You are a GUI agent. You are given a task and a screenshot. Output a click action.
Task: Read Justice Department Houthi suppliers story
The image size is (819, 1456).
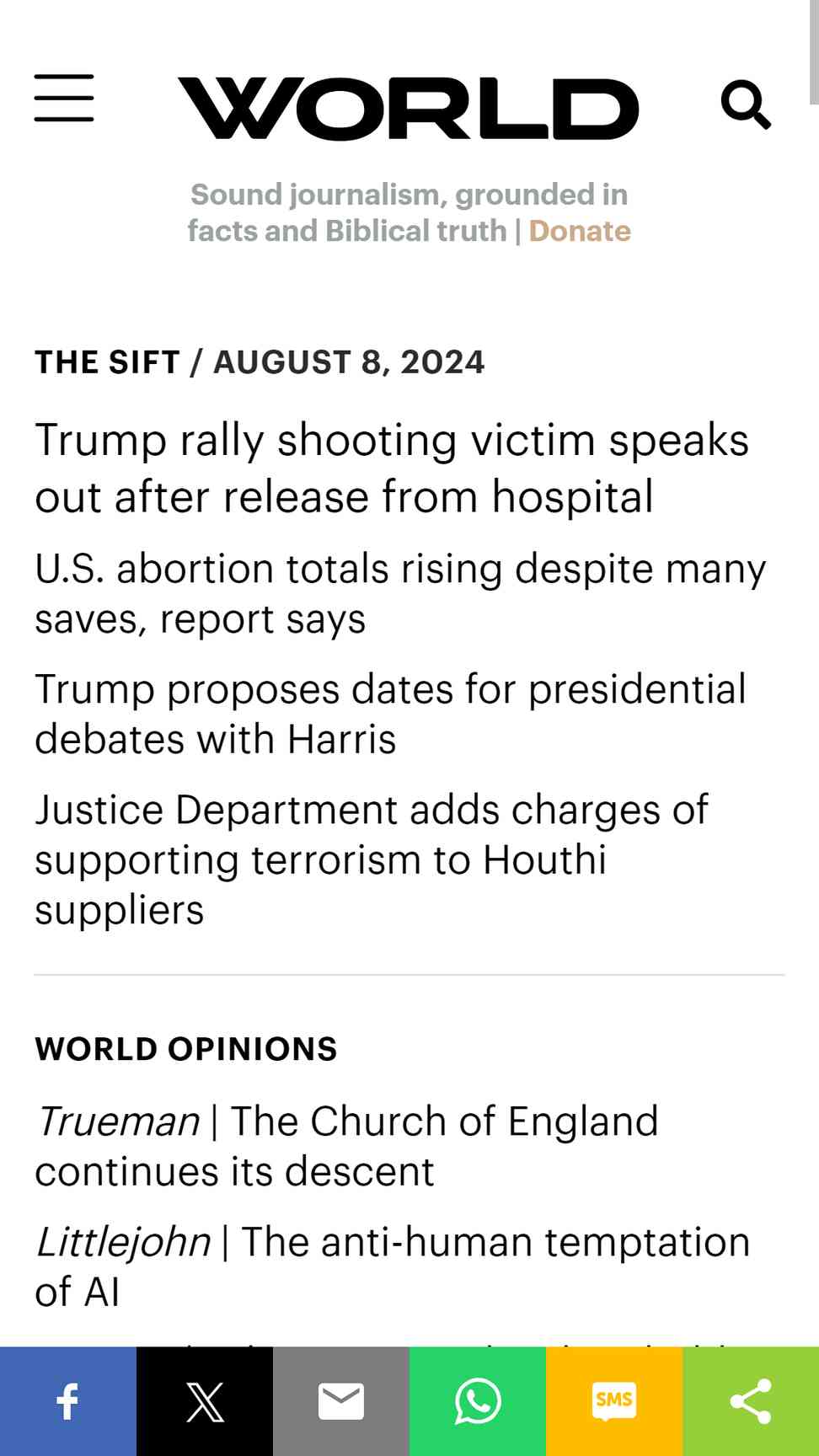(372, 859)
